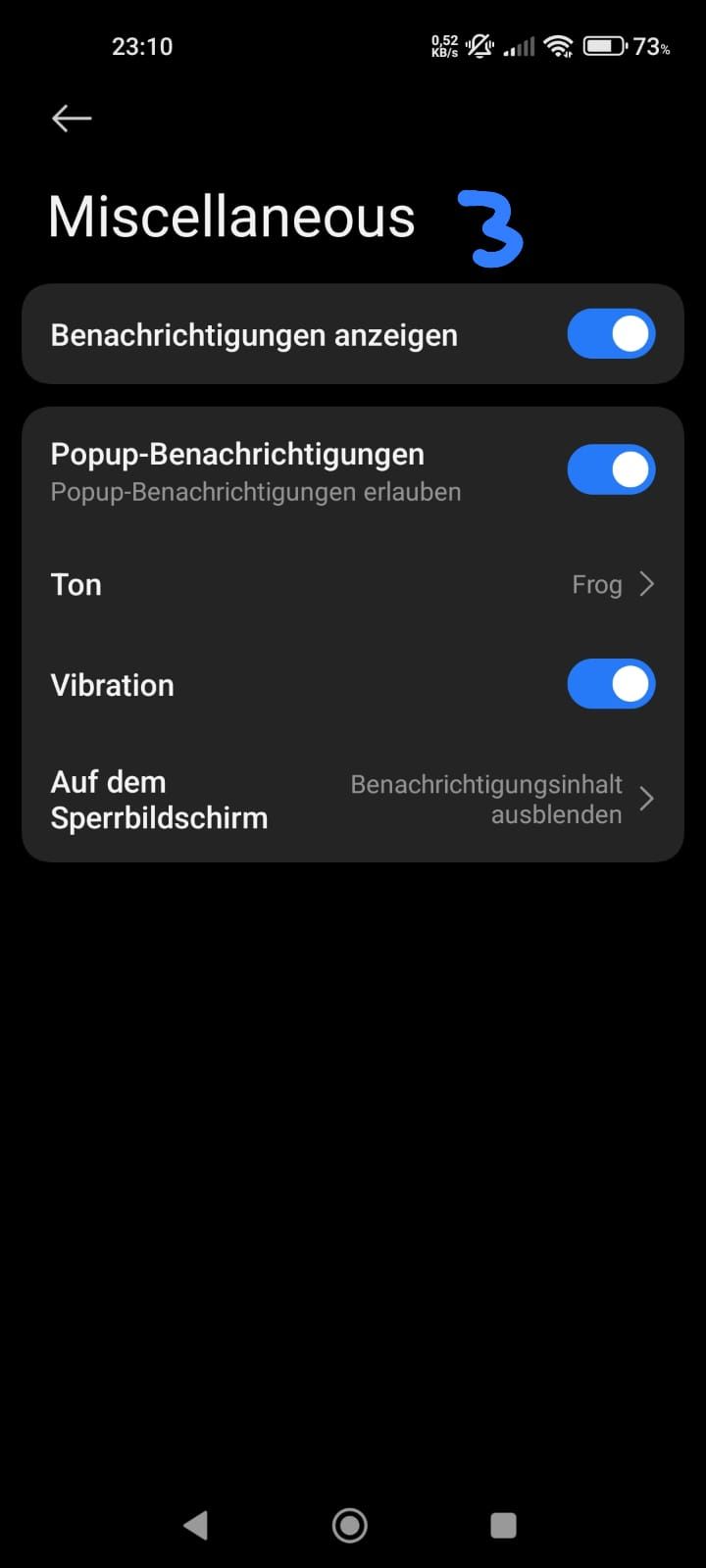Open the Wi-Fi status icon
Screen dimensions: 706x1568
(x=557, y=45)
